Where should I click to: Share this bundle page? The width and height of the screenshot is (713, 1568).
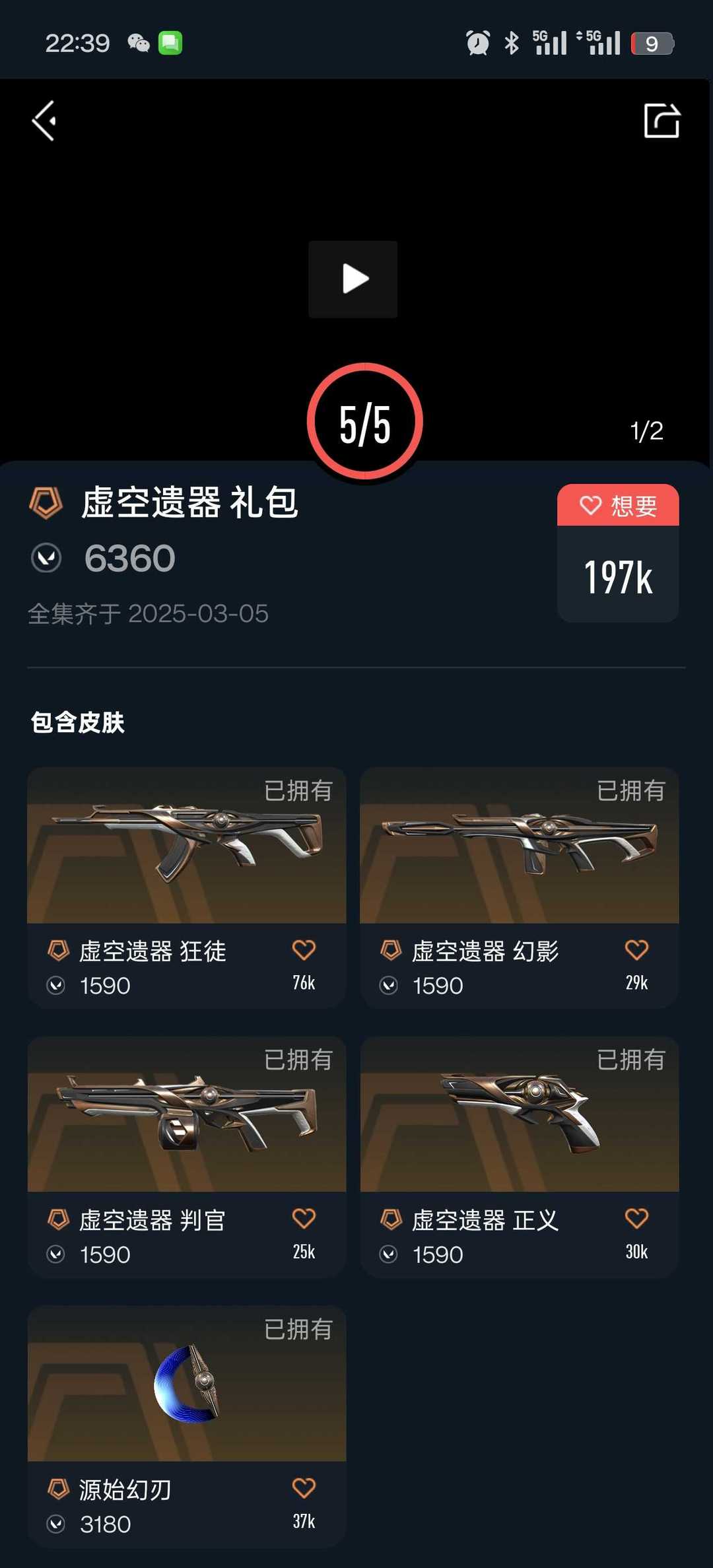pyautogui.click(x=662, y=121)
